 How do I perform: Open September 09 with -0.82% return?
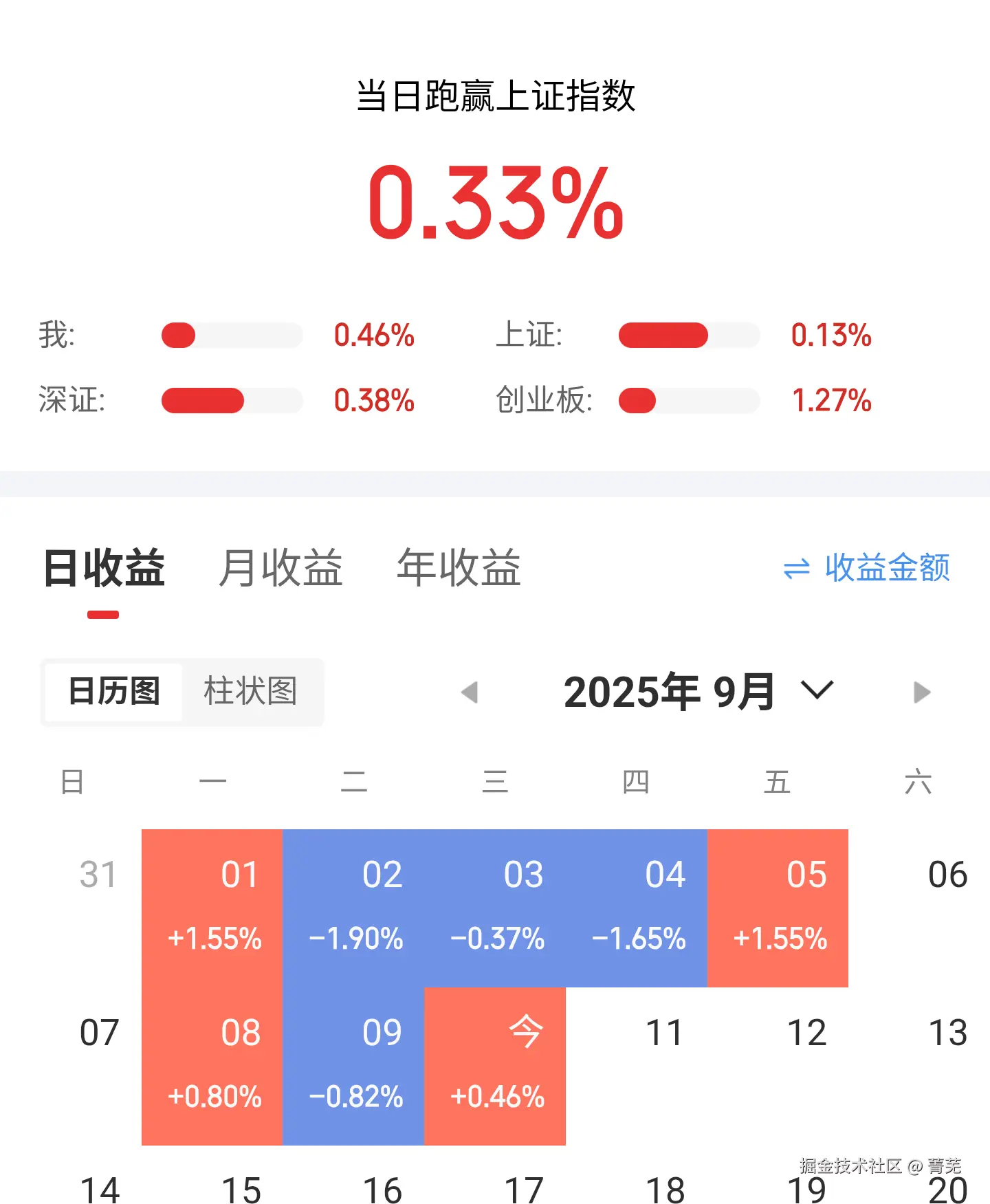click(353, 1066)
